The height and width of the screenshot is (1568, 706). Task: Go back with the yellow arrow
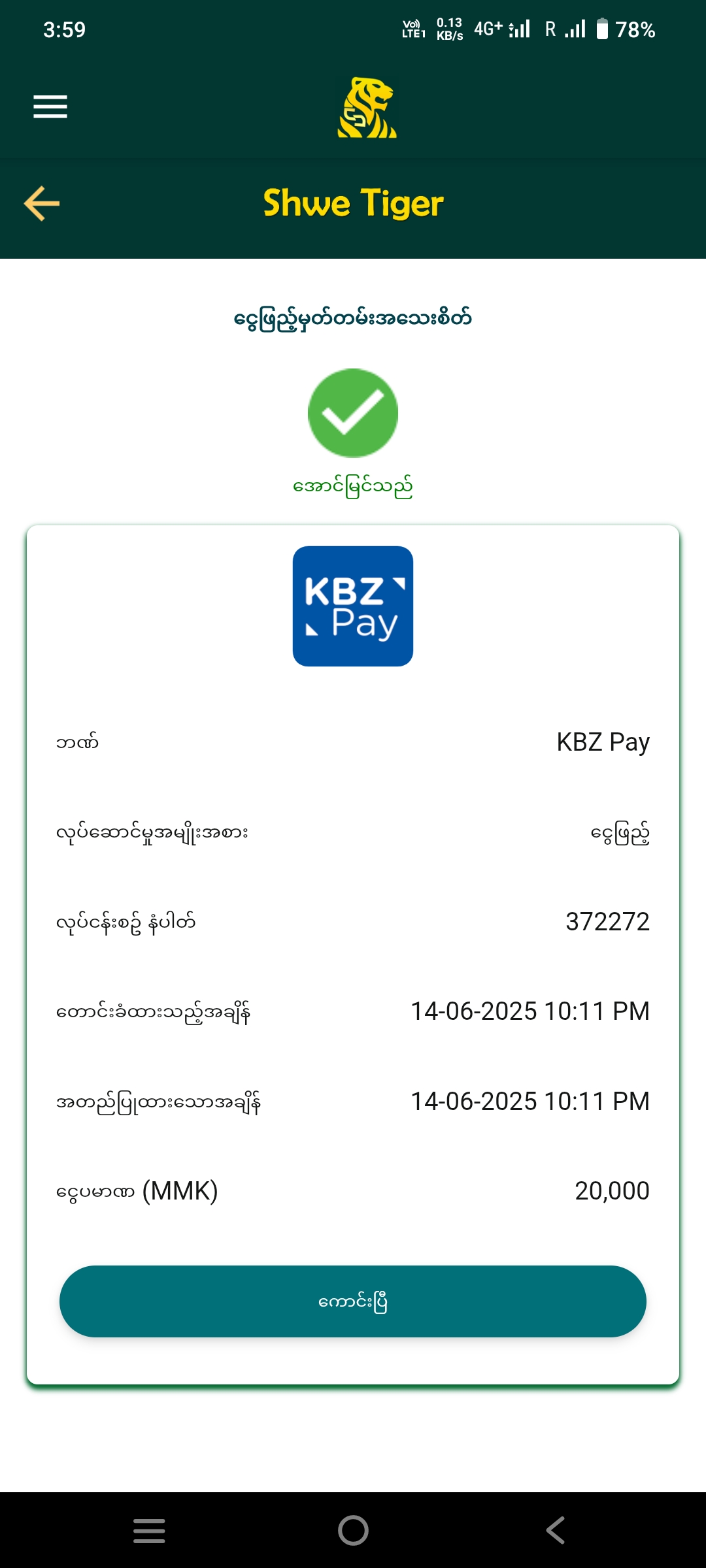pos(42,203)
